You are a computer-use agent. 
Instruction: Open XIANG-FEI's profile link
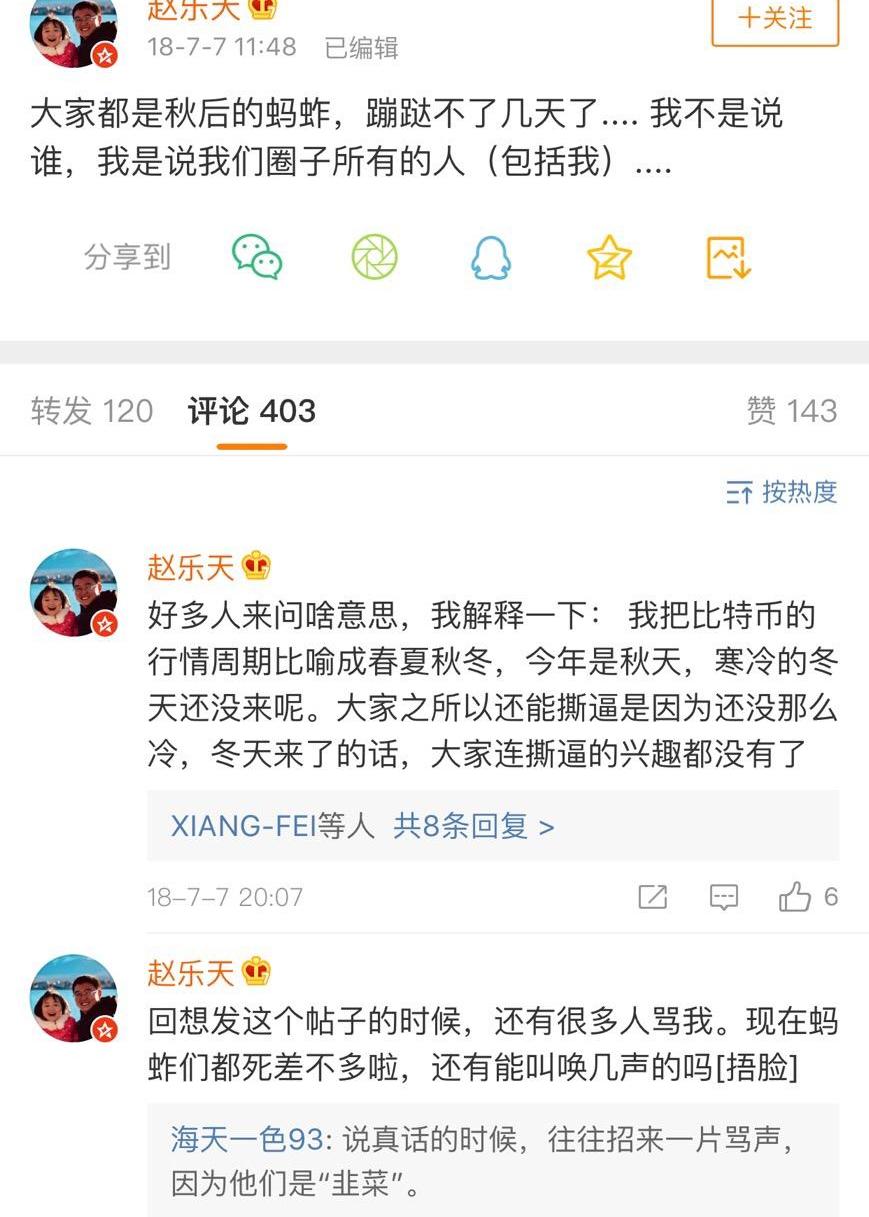tap(243, 826)
